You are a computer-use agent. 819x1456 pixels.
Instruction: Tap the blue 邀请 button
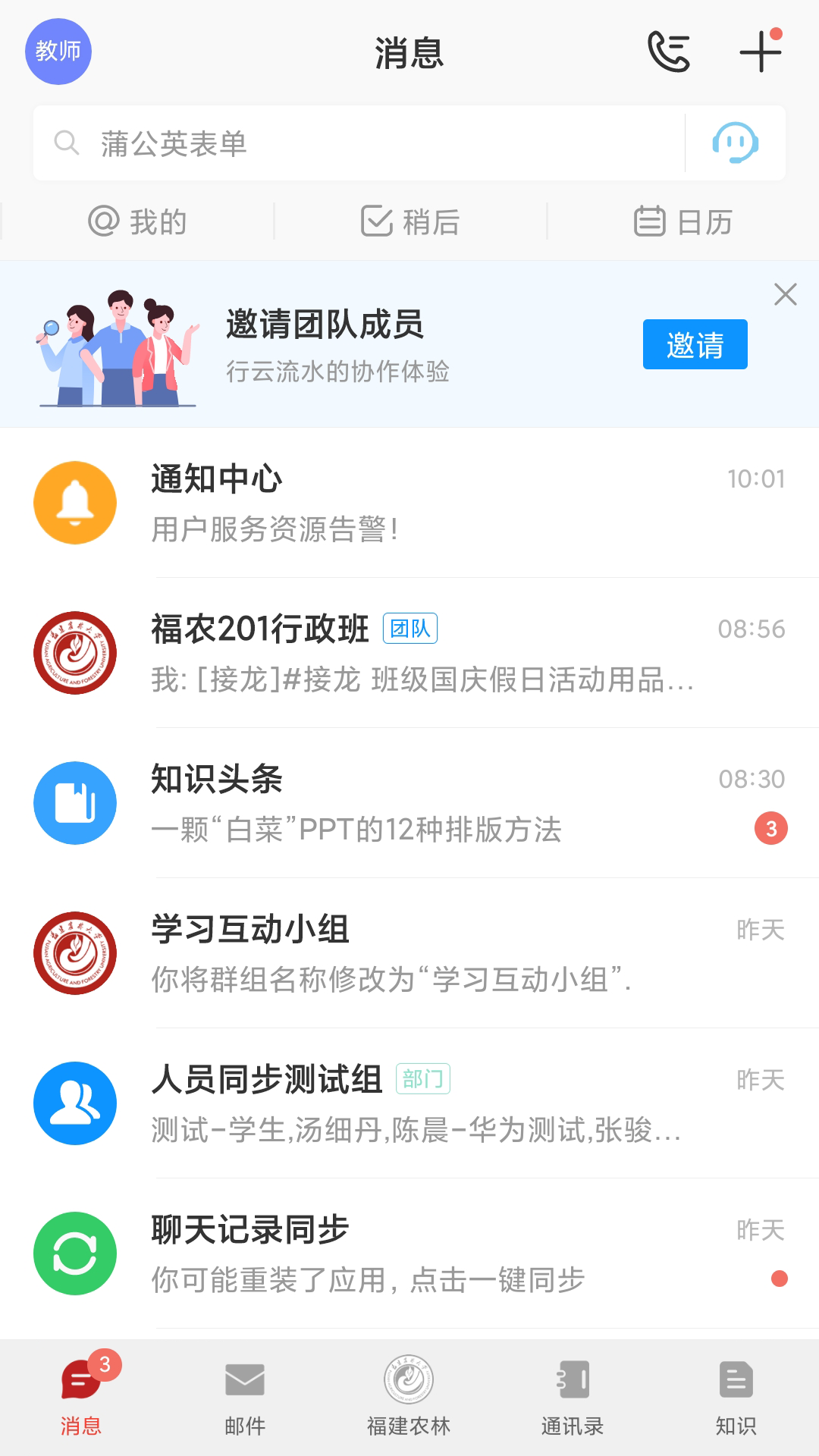695,344
